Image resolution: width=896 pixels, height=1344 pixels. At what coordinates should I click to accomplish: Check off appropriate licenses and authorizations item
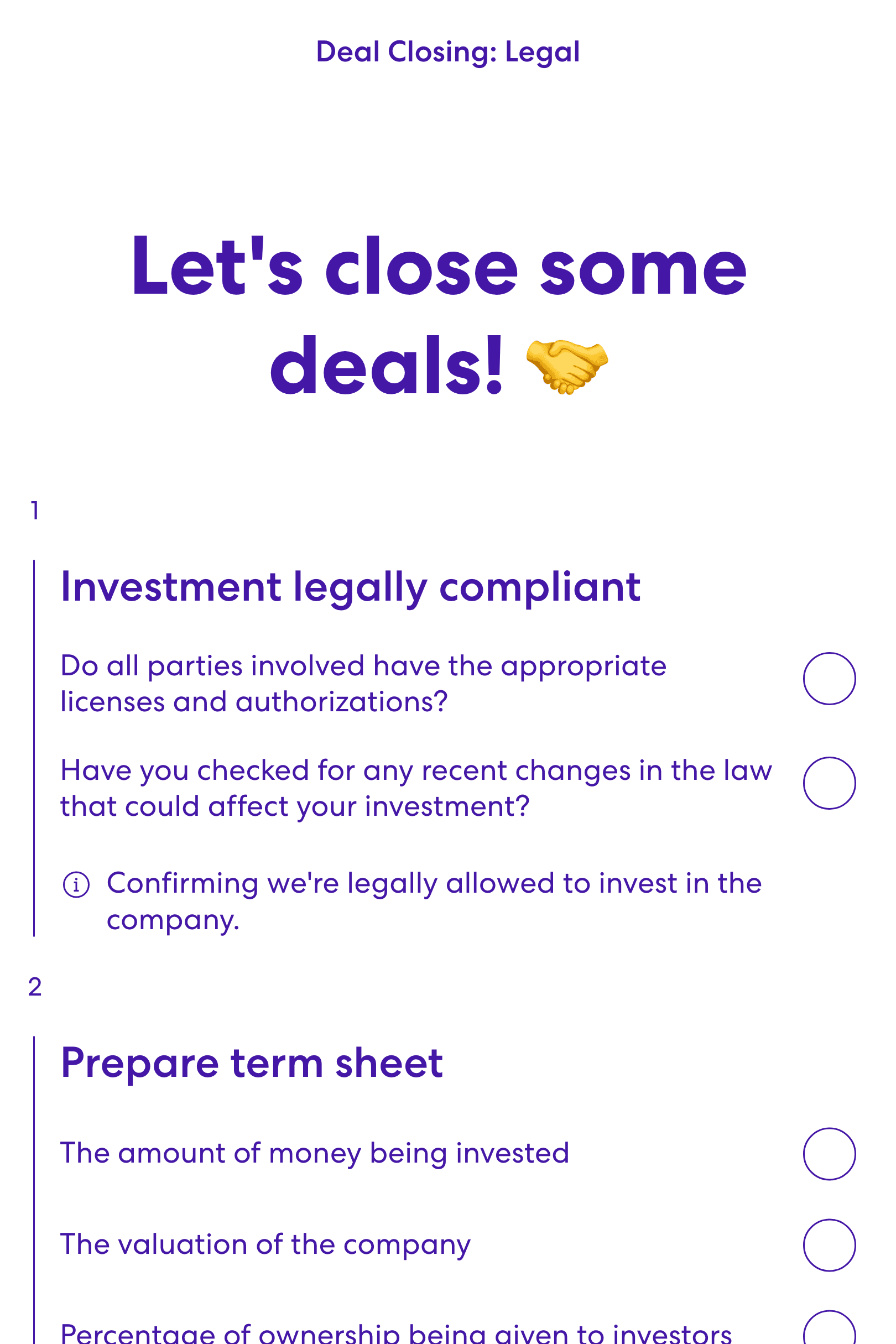click(829, 678)
